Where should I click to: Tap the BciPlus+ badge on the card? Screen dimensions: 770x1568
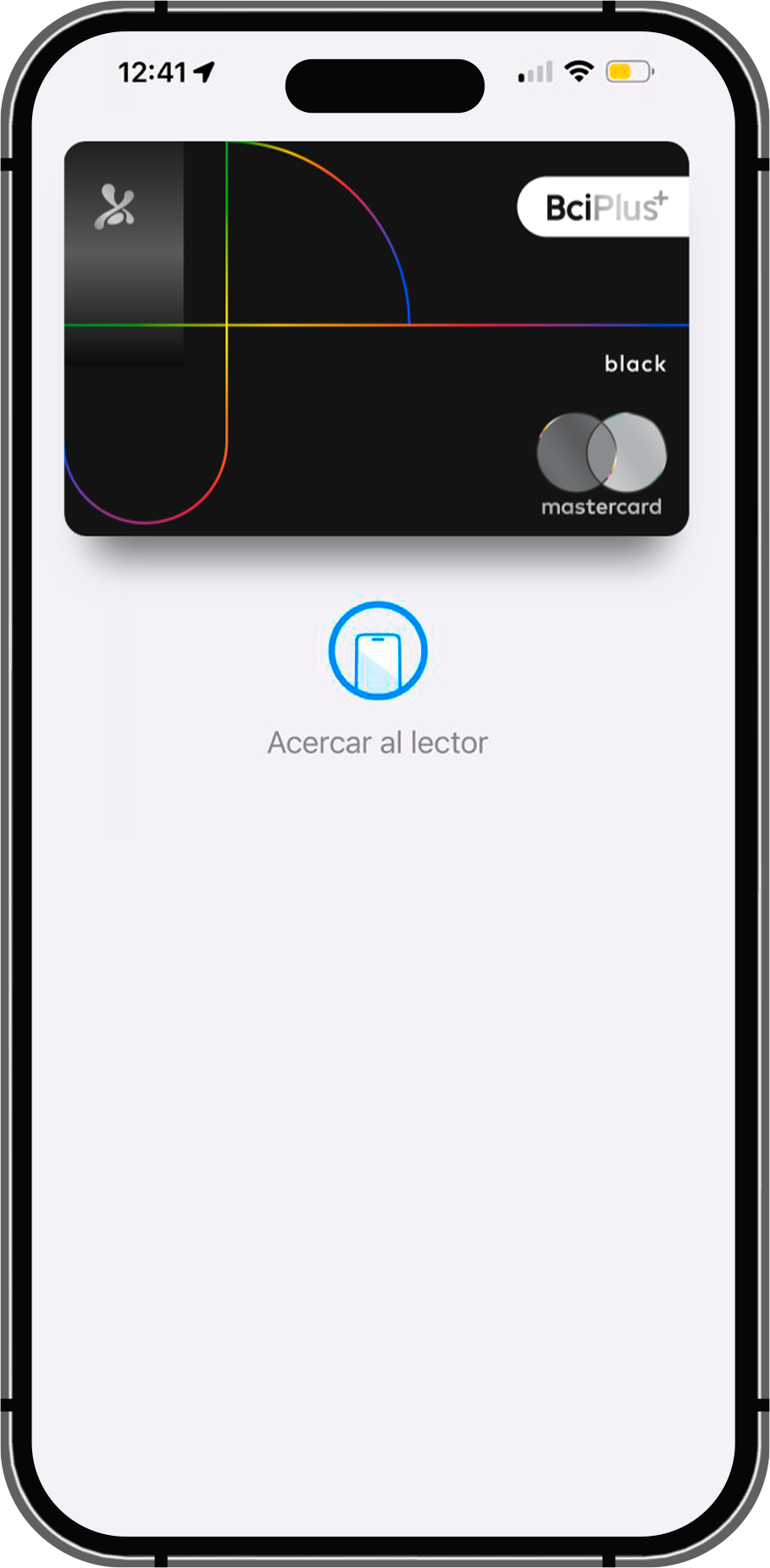pyautogui.click(x=602, y=205)
